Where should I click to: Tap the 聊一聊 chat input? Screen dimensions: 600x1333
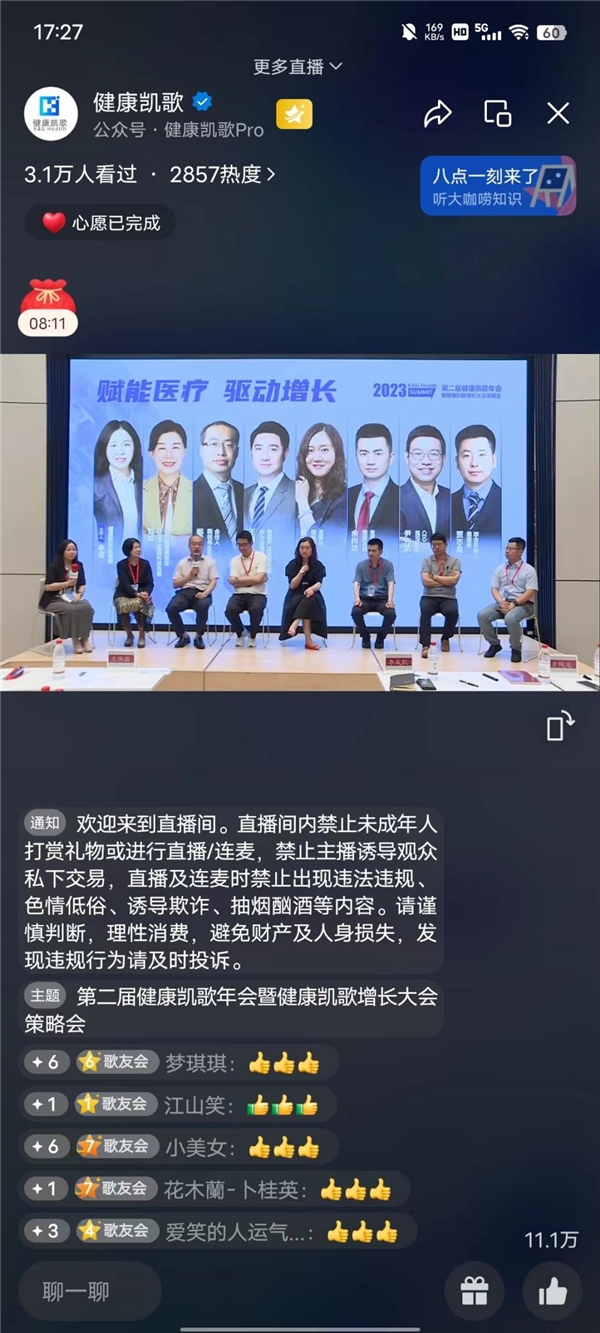pos(90,1291)
